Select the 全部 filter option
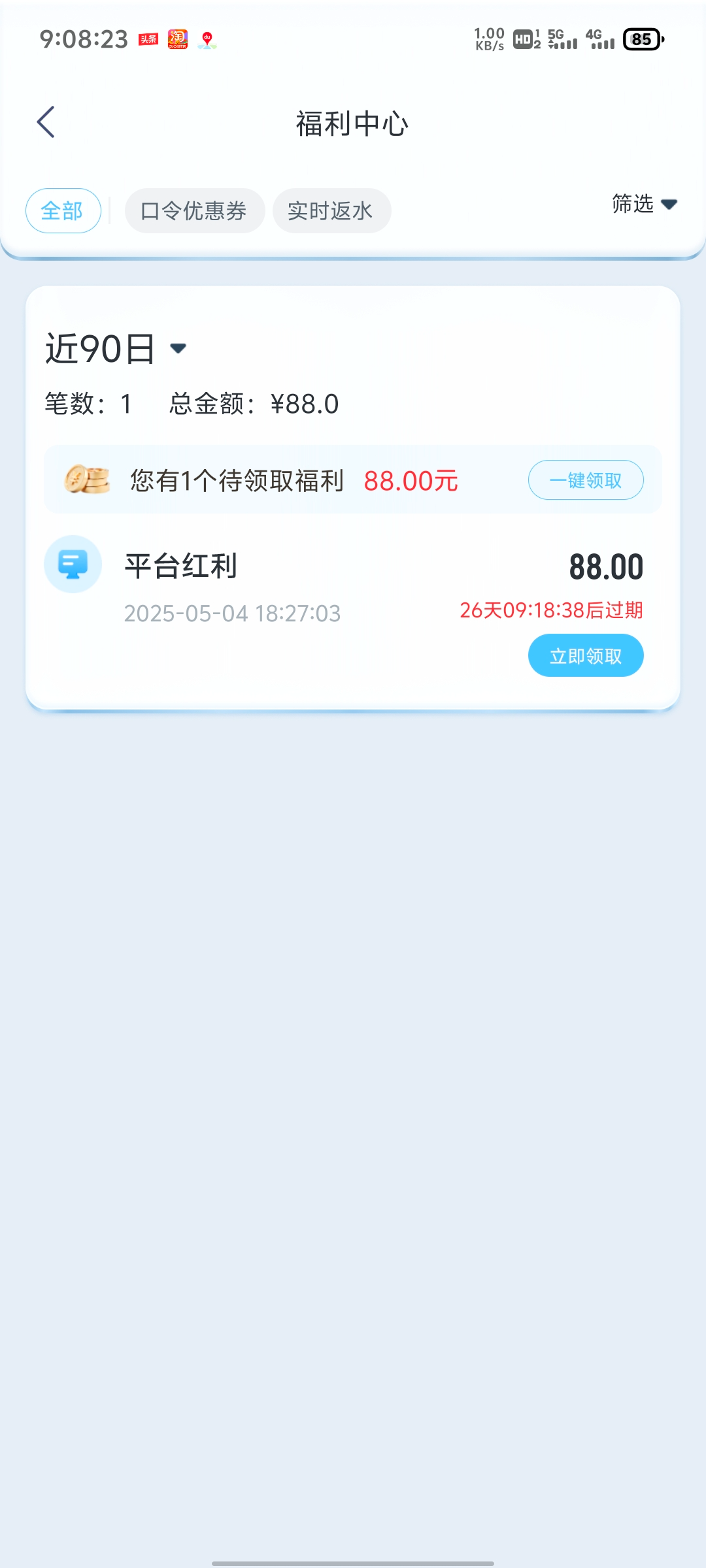Image resolution: width=706 pixels, height=1568 pixels. click(x=63, y=210)
